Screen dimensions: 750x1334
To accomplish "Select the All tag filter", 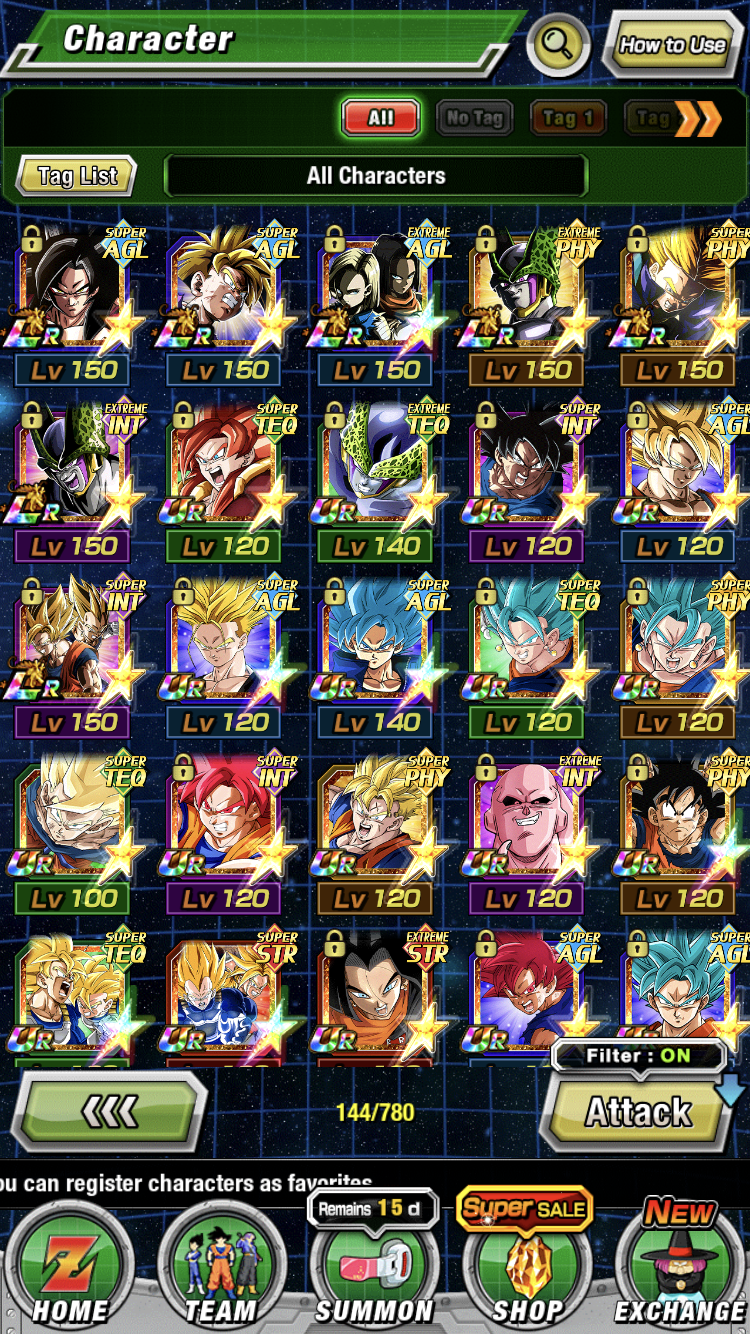I will point(381,118).
